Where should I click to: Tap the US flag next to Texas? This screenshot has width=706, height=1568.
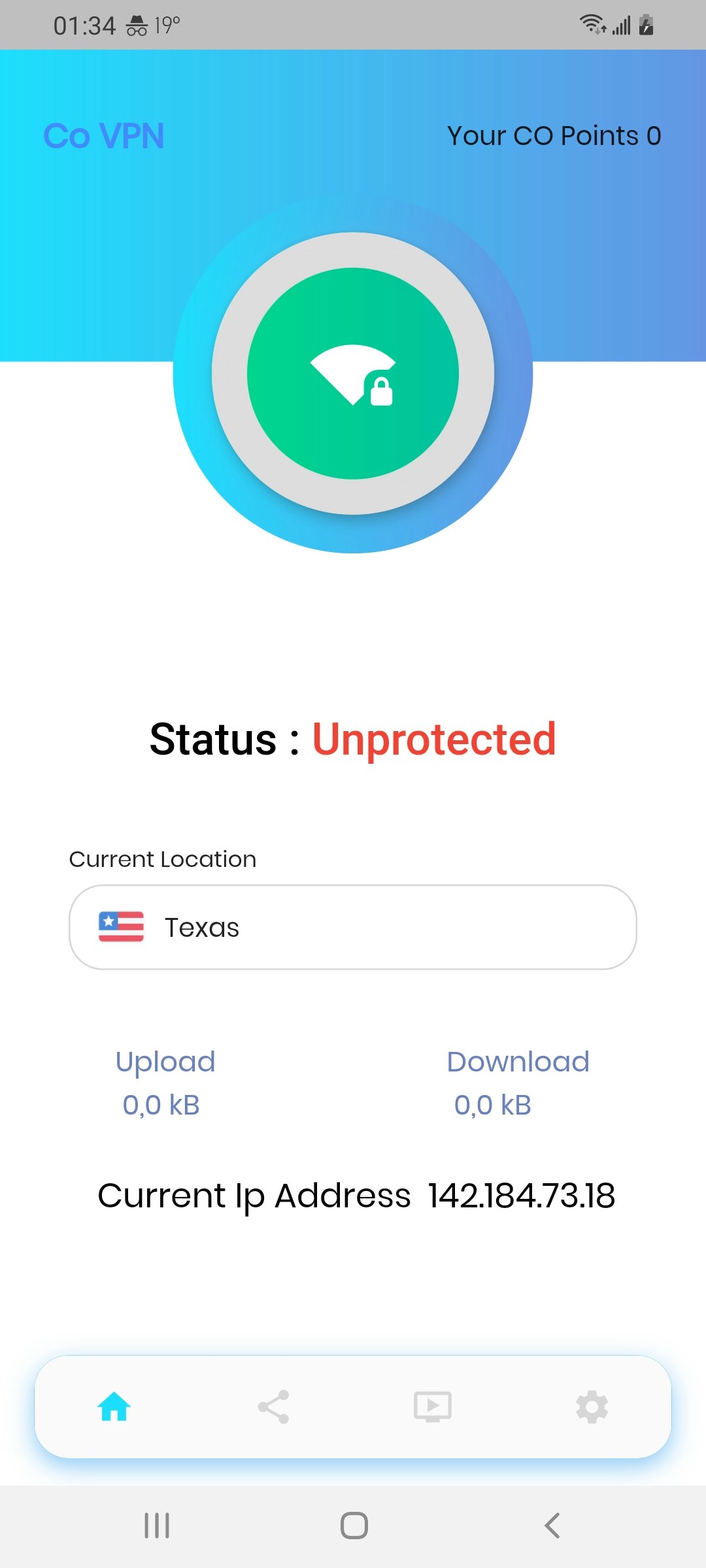122,927
